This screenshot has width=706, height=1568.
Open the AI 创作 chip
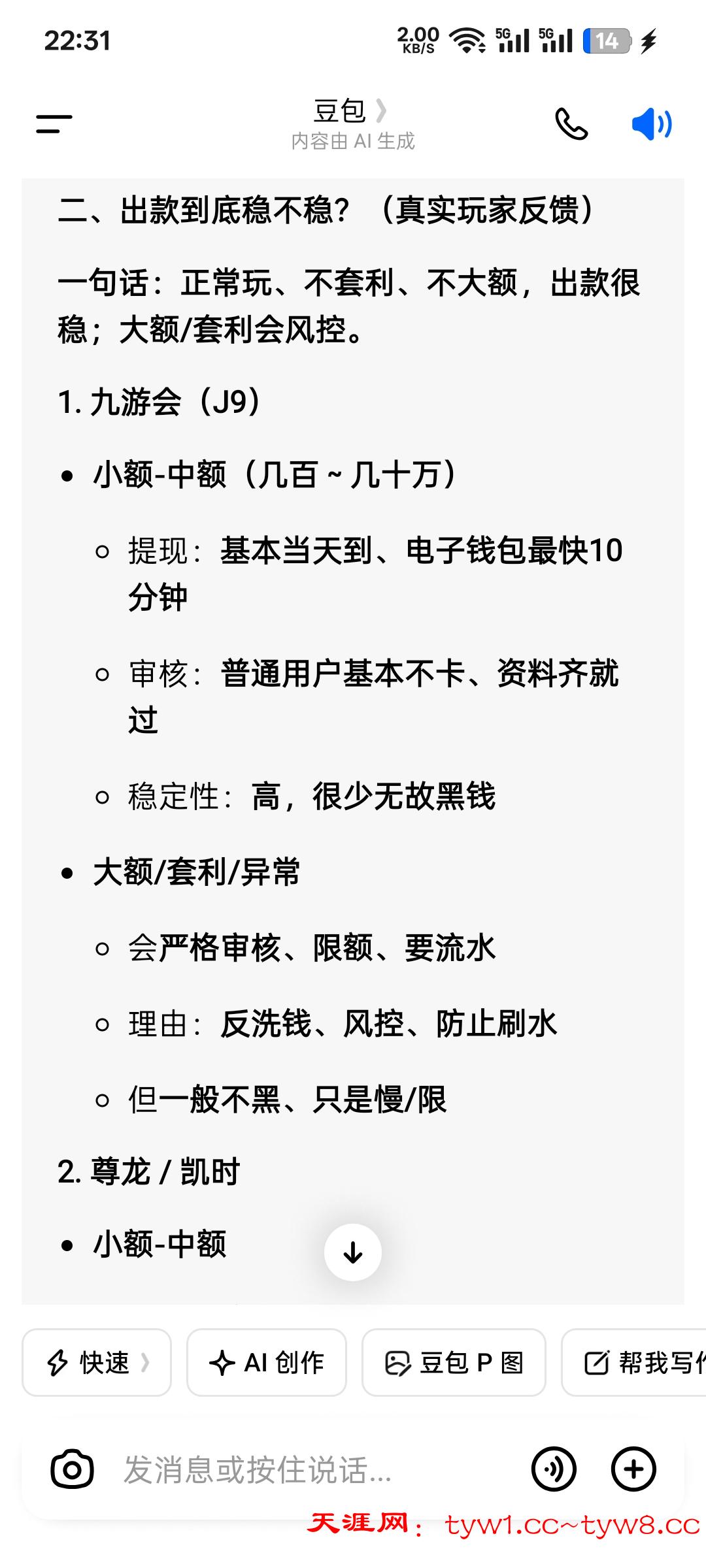pos(267,1362)
